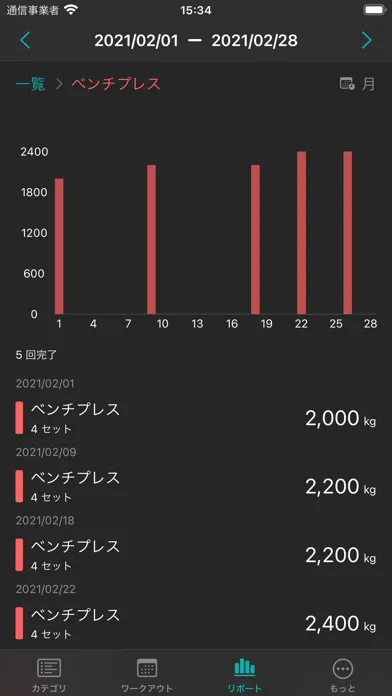Change the report period with the 月 selector
This screenshot has width=392, height=696.
tap(357, 84)
